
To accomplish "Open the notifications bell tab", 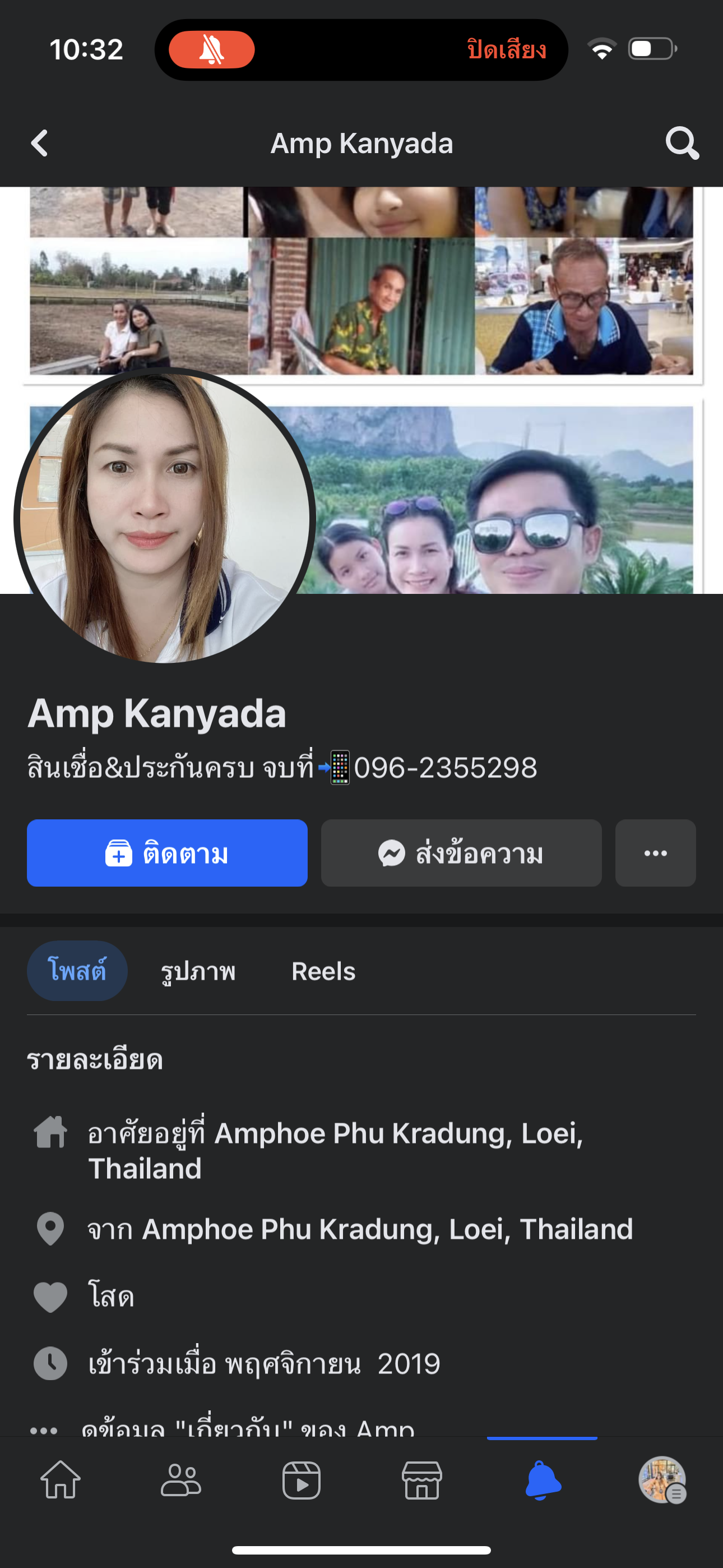I will pyautogui.click(x=543, y=1480).
